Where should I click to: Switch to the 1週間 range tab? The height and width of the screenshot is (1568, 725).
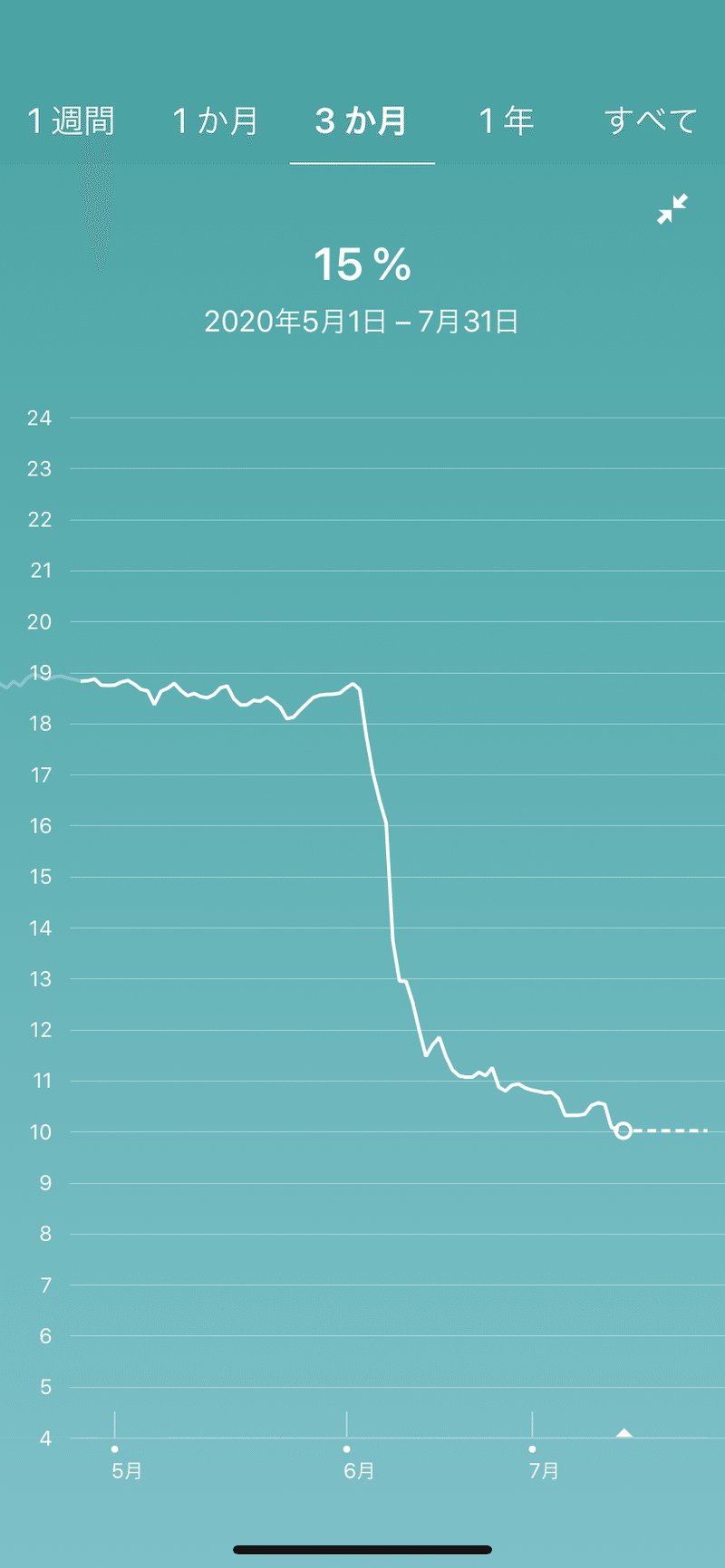(x=72, y=120)
